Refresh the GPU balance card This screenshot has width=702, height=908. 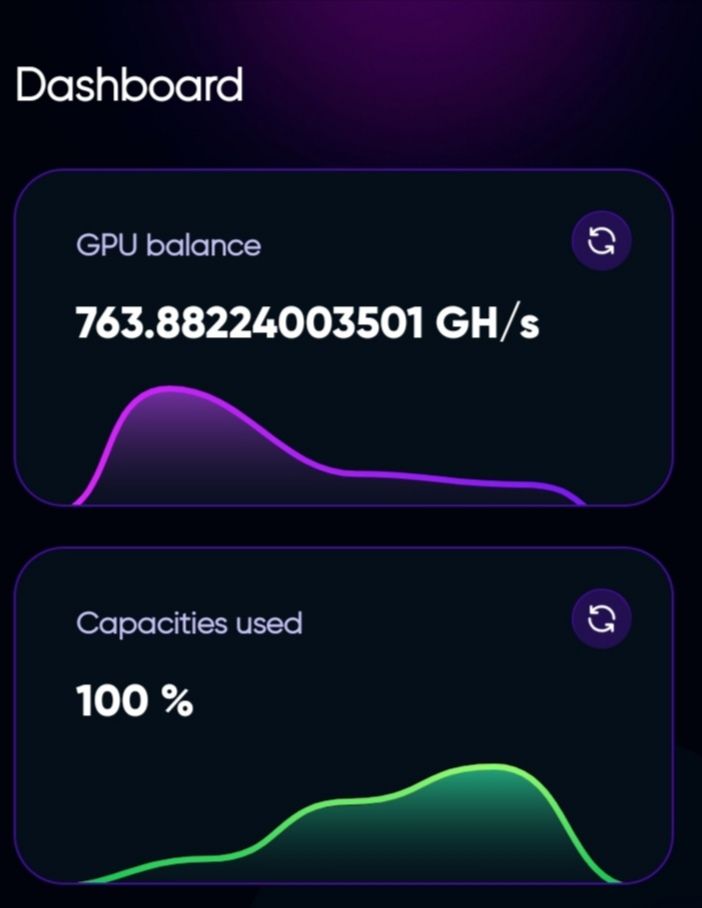click(601, 241)
